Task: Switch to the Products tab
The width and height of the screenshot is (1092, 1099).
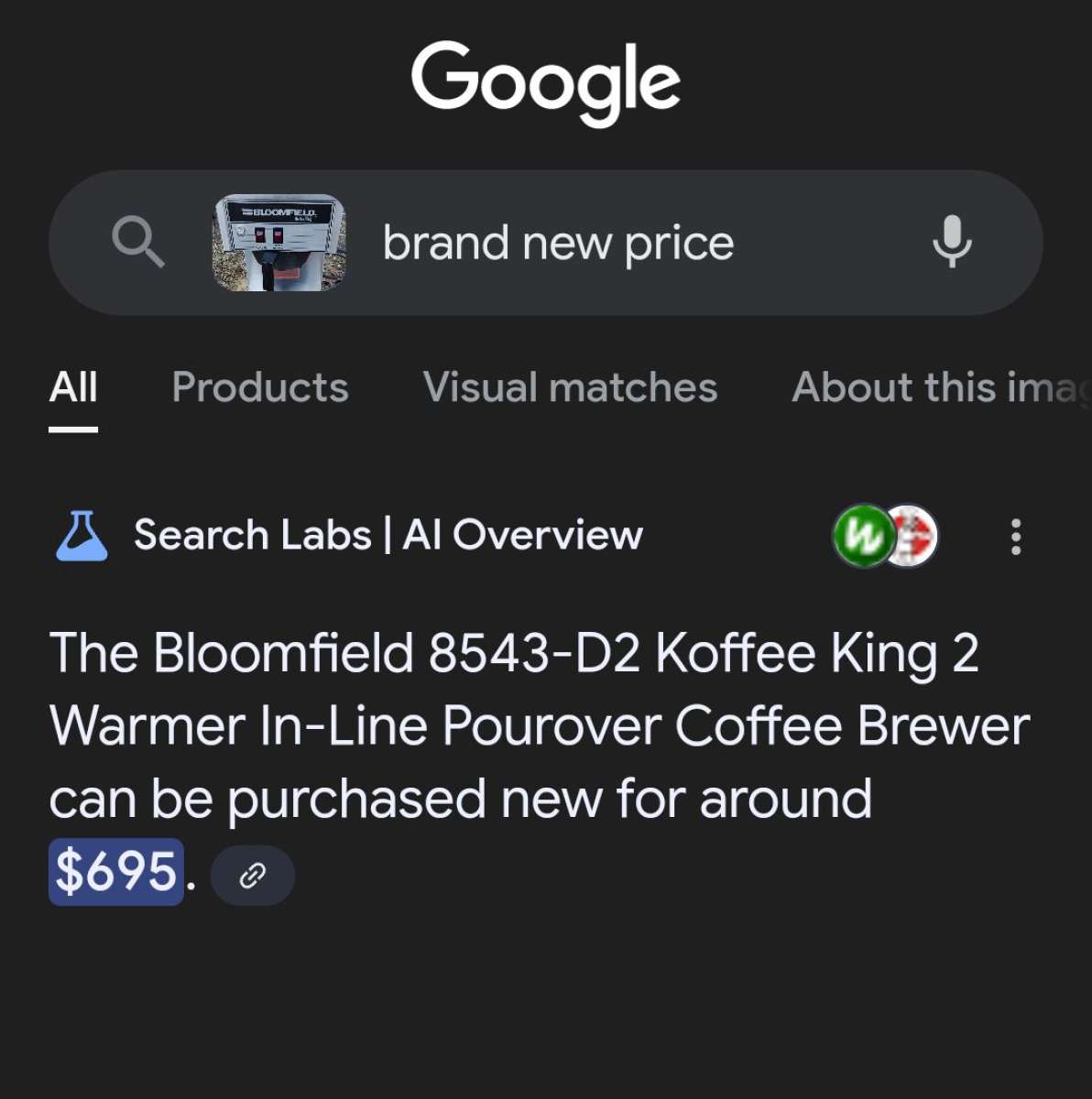Action: [x=259, y=387]
